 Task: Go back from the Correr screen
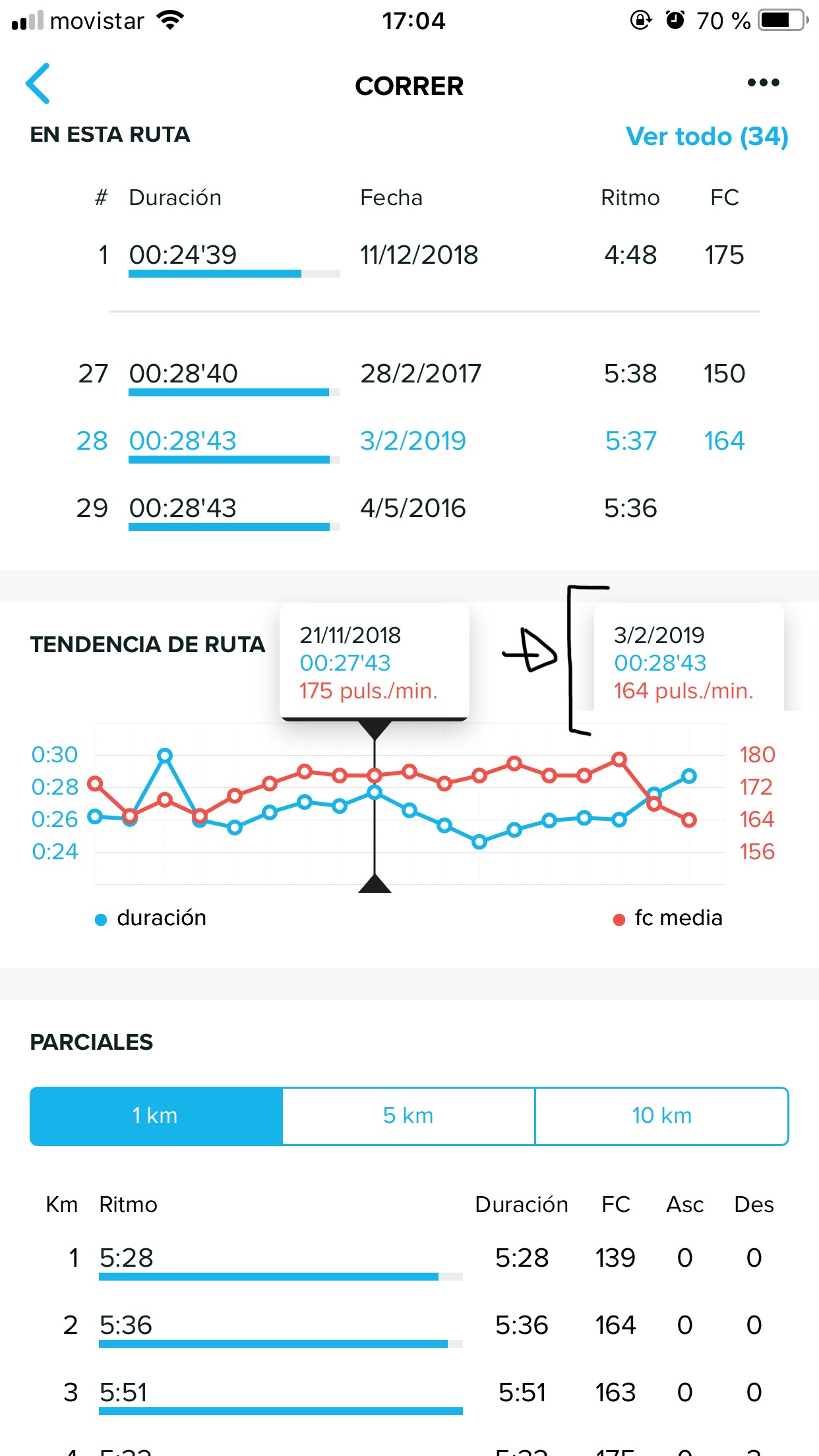pyautogui.click(x=38, y=84)
